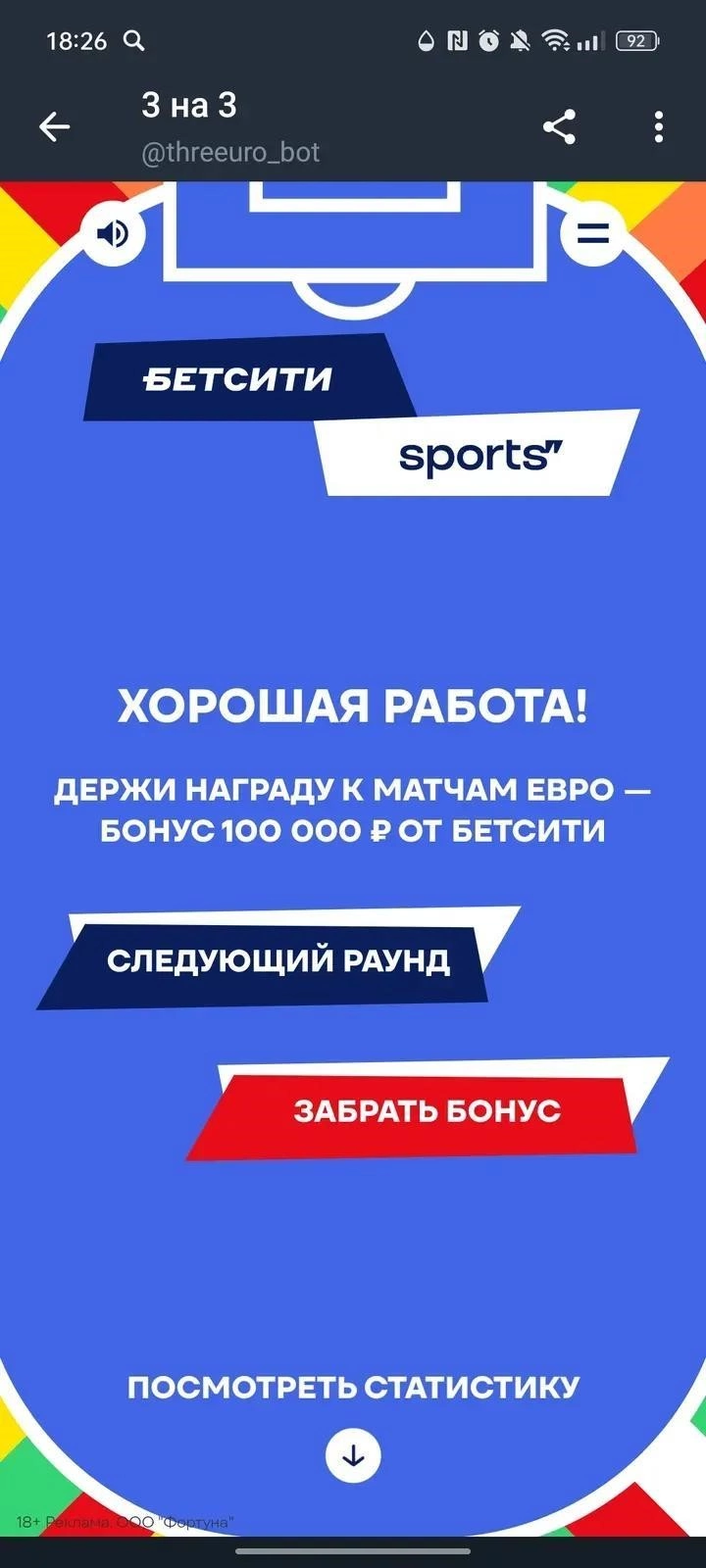Open the three-dot overflow menu
Image resolution: width=706 pixels, height=1568 pixels.
coord(658,126)
